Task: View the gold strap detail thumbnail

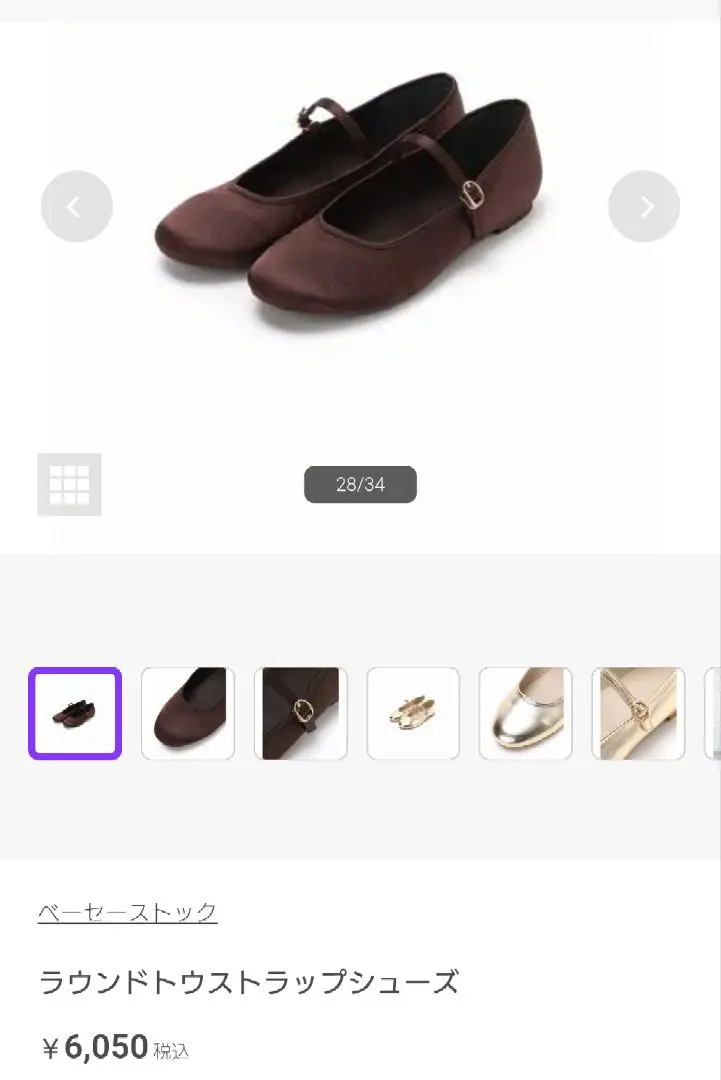Action: tap(638, 713)
